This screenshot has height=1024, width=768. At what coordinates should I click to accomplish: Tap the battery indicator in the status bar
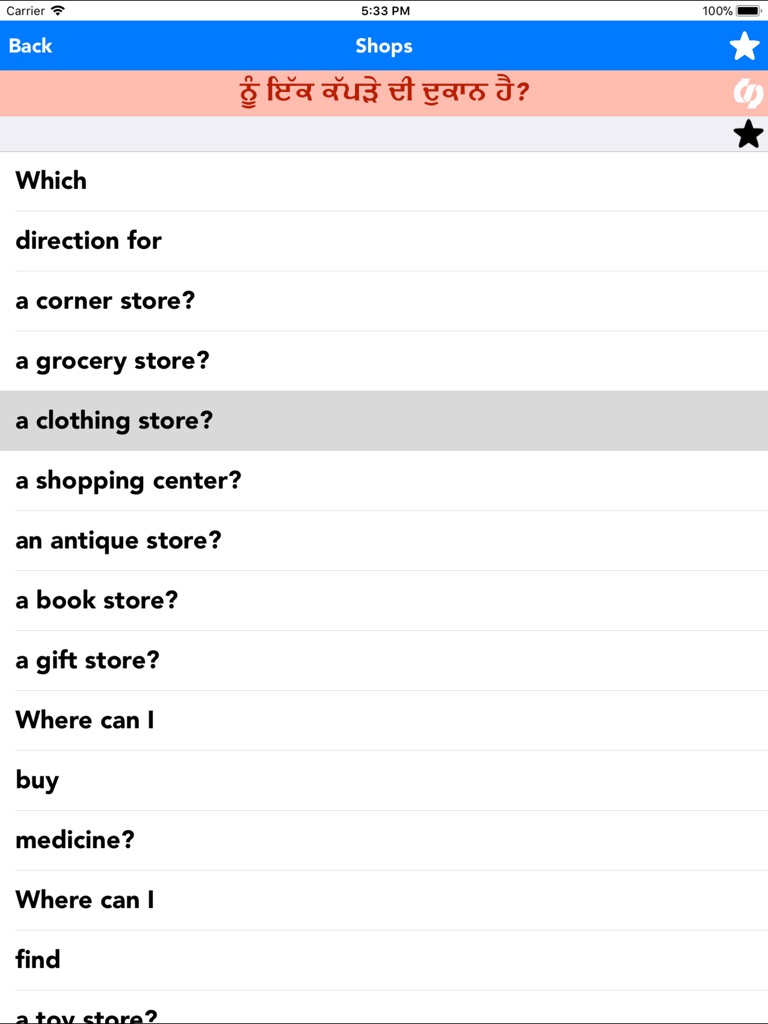746,11
